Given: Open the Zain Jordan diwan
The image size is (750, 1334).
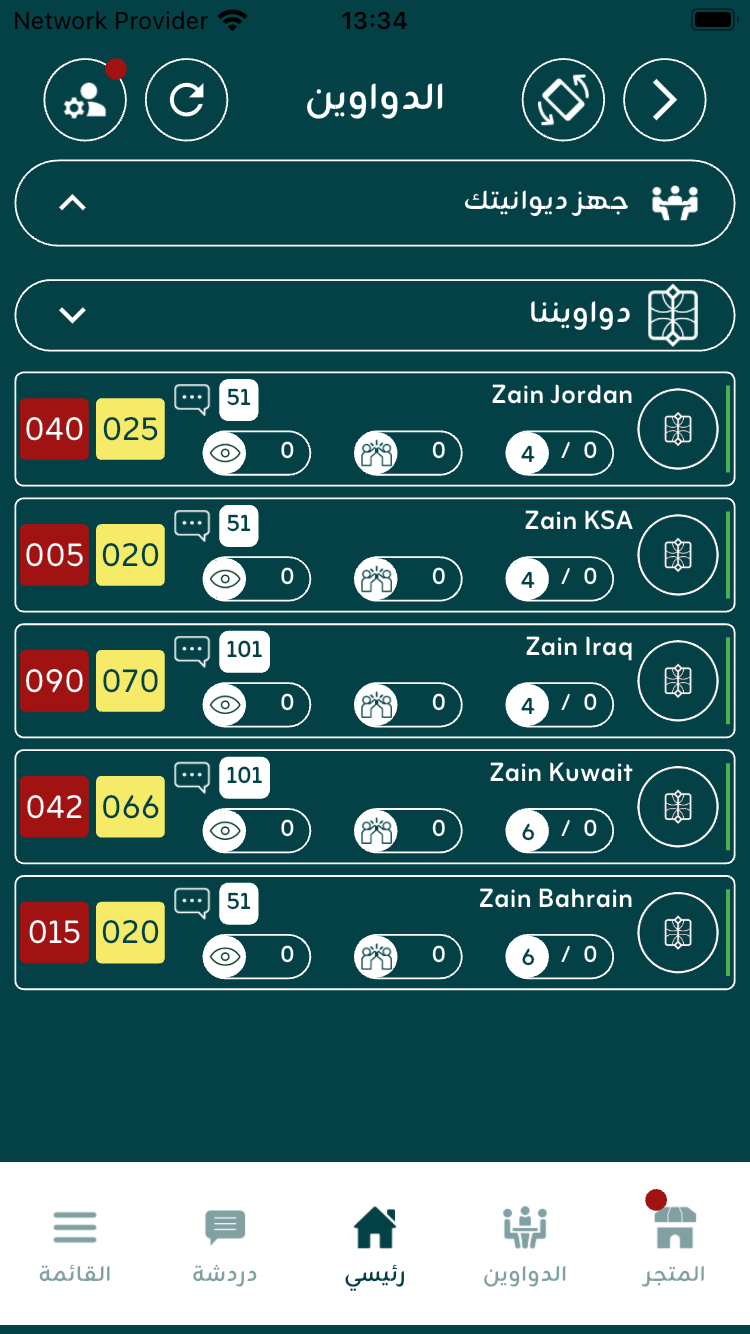Looking at the screenshot, I should click(x=678, y=429).
